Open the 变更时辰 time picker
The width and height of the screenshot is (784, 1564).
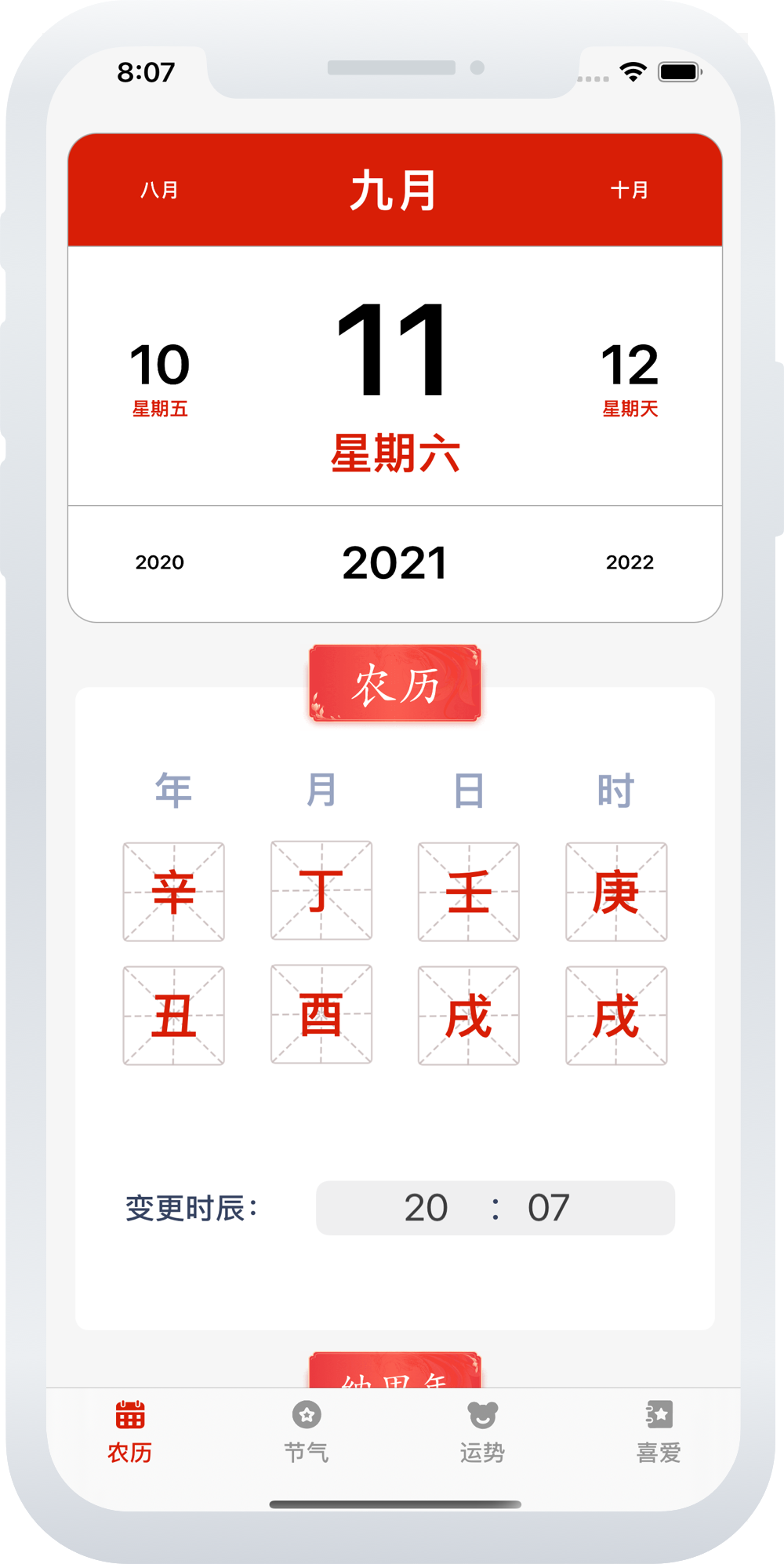coord(495,1208)
